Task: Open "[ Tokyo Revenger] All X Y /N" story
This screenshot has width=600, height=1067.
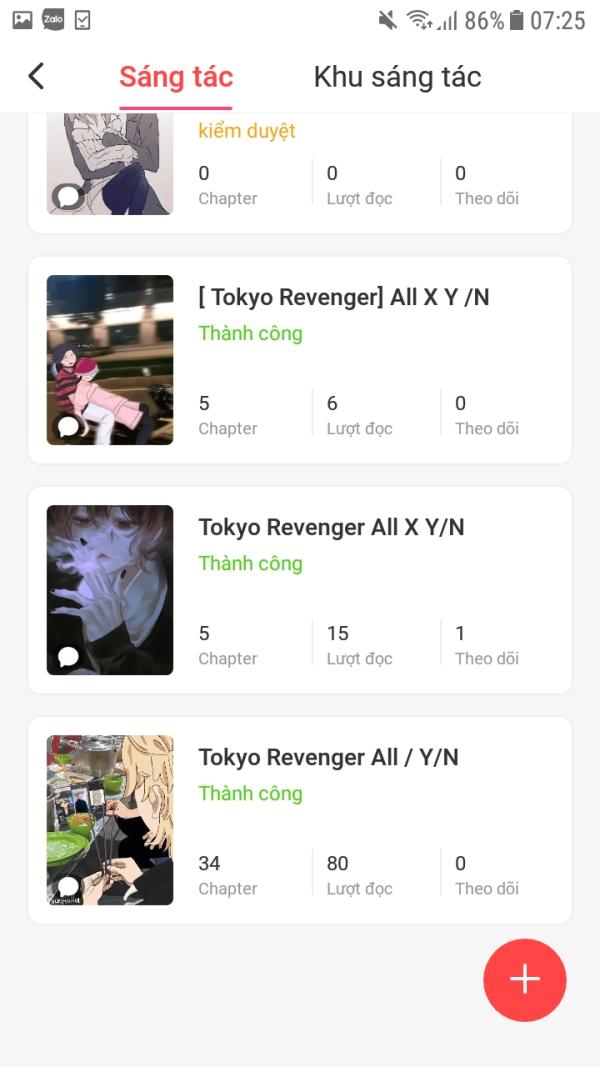Action: coord(343,297)
